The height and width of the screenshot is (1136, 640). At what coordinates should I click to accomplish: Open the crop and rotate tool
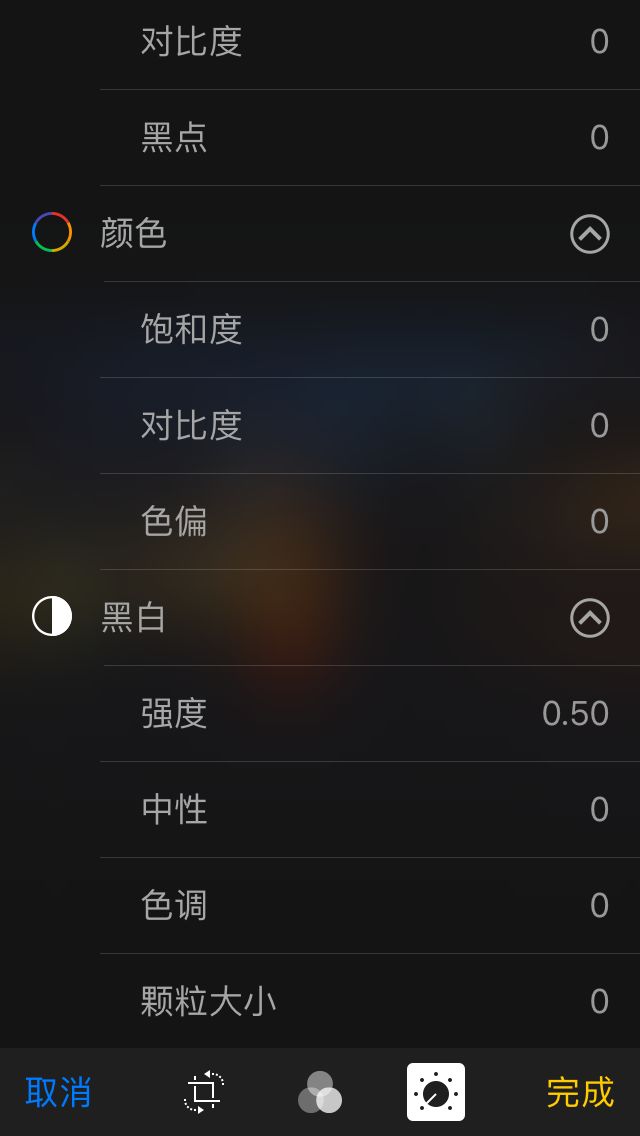tap(204, 1092)
